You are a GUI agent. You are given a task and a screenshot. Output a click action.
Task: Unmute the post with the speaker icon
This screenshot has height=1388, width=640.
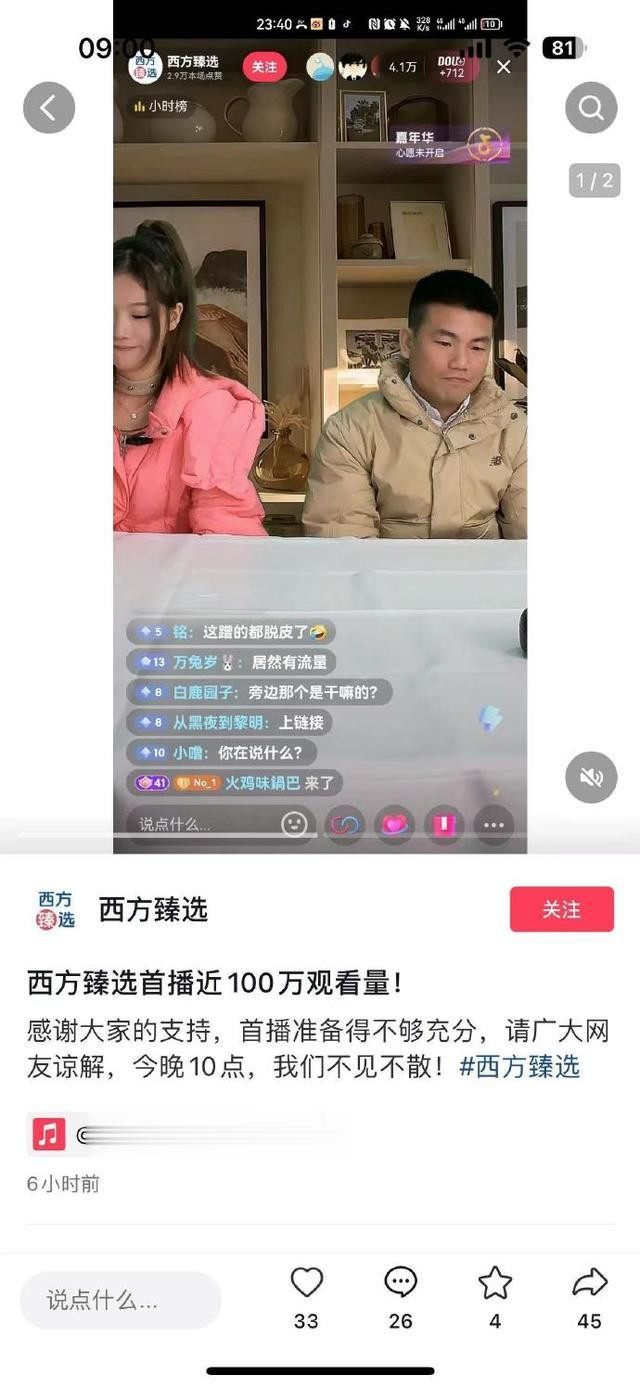tap(591, 777)
